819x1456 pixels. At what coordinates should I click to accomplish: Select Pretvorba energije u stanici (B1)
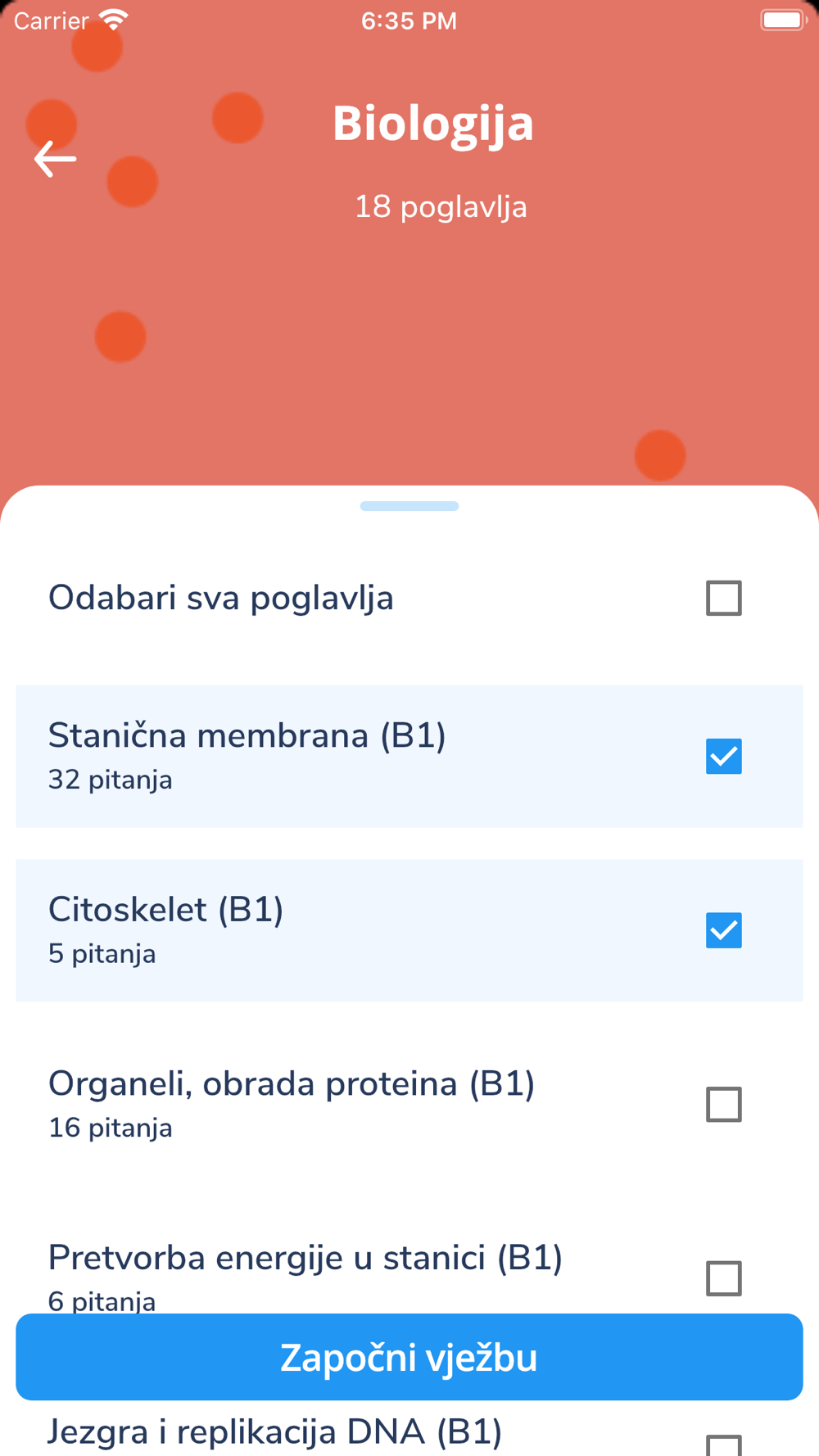[x=724, y=1278]
